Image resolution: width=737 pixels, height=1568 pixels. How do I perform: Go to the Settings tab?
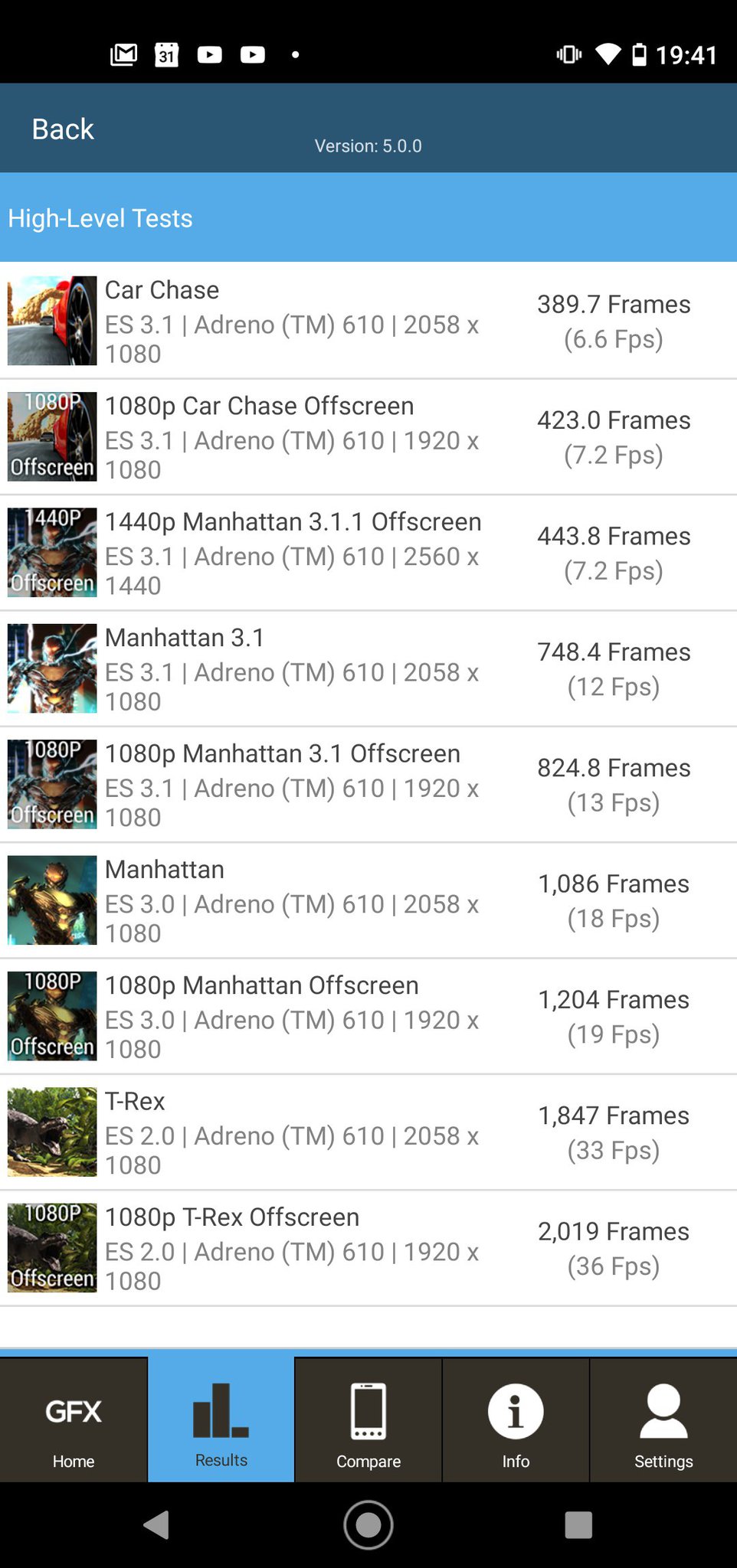click(x=663, y=1421)
